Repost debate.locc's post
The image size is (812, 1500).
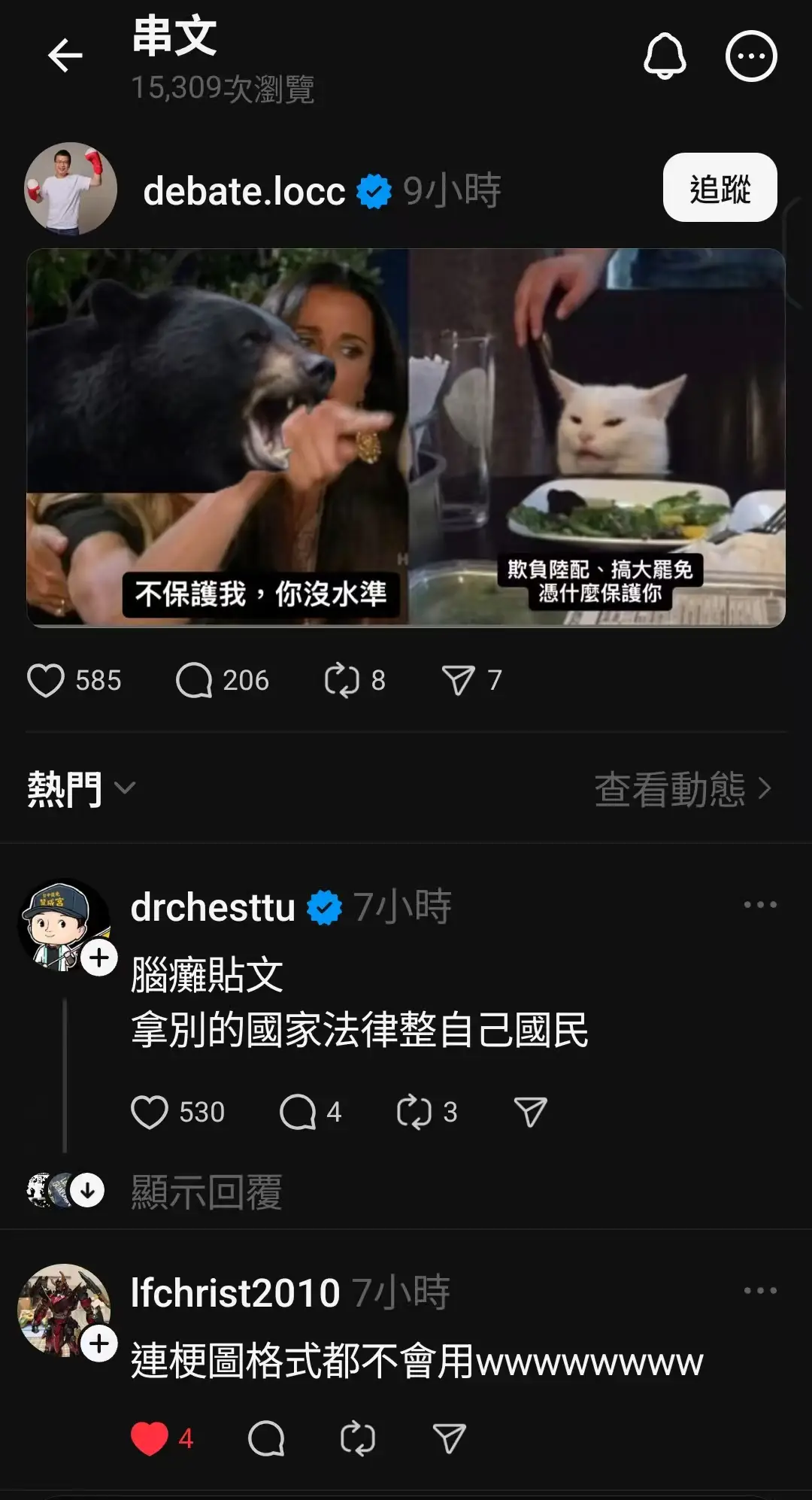342,681
